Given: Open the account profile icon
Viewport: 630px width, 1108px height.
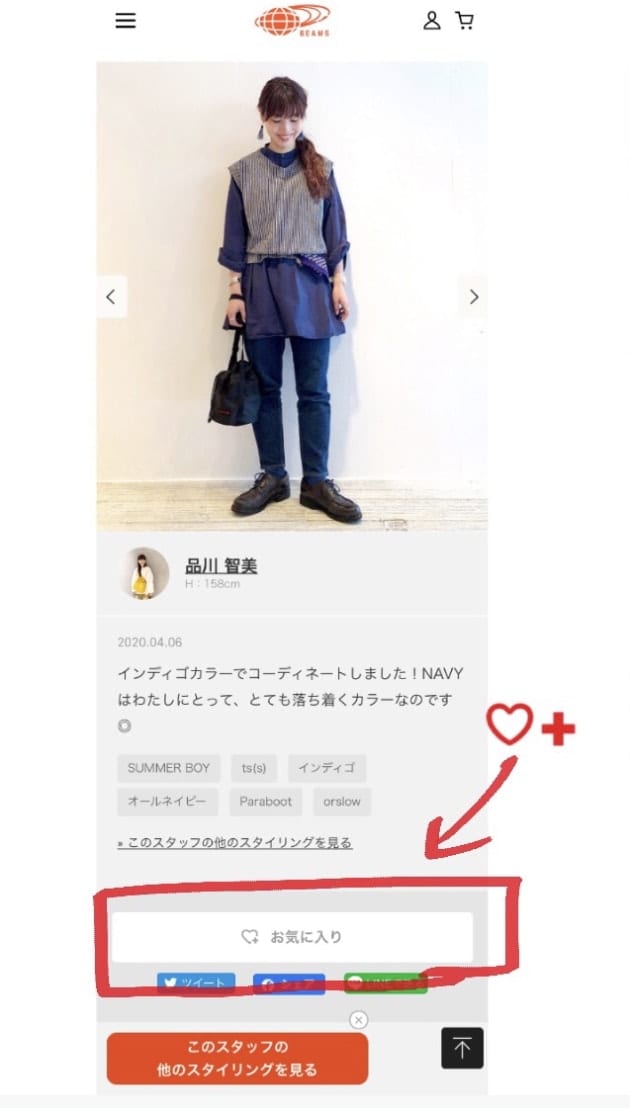Looking at the screenshot, I should click(432, 20).
